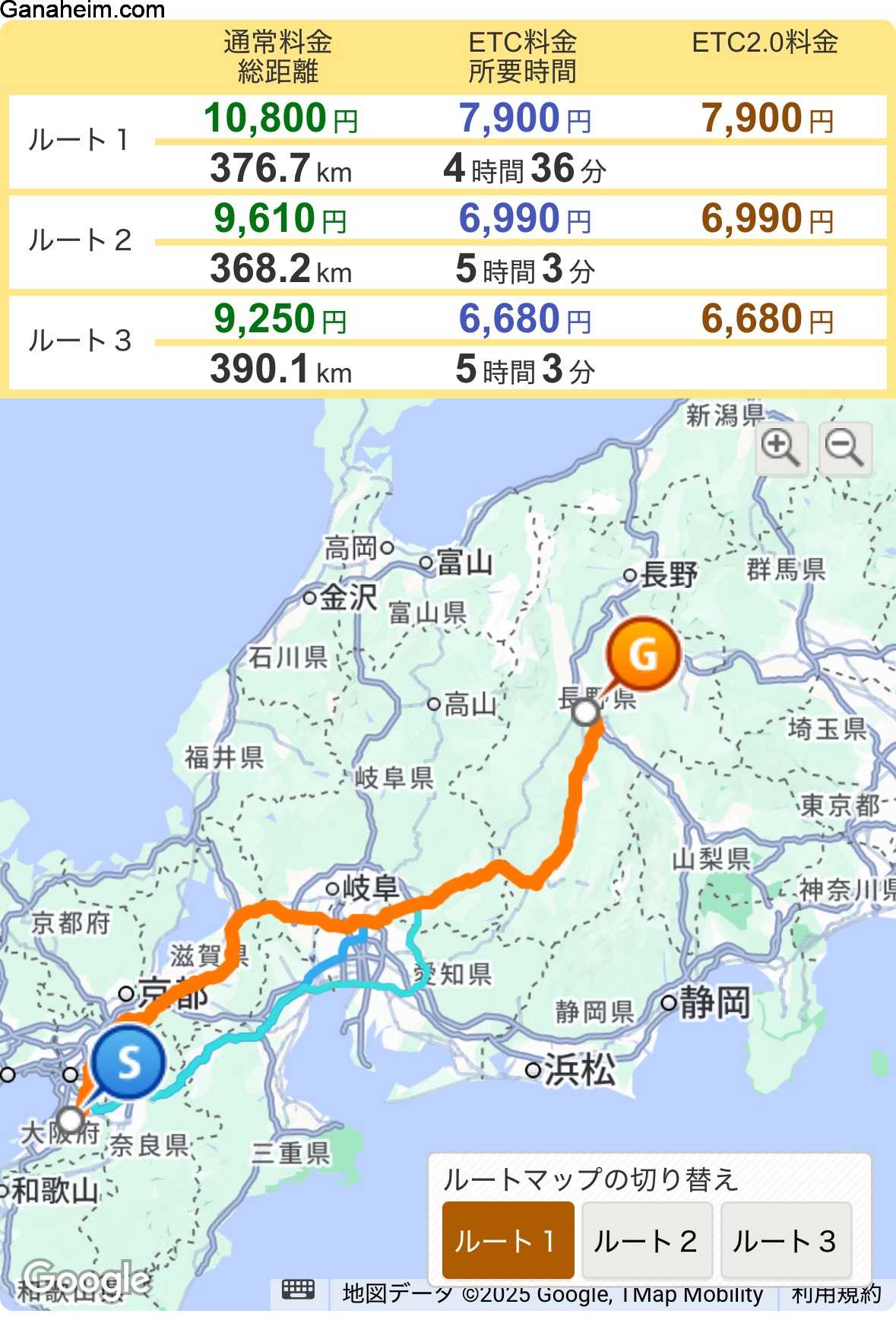This screenshot has height=1336, width=896.
Task: Zoom in on the route map
Action: tap(782, 449)
